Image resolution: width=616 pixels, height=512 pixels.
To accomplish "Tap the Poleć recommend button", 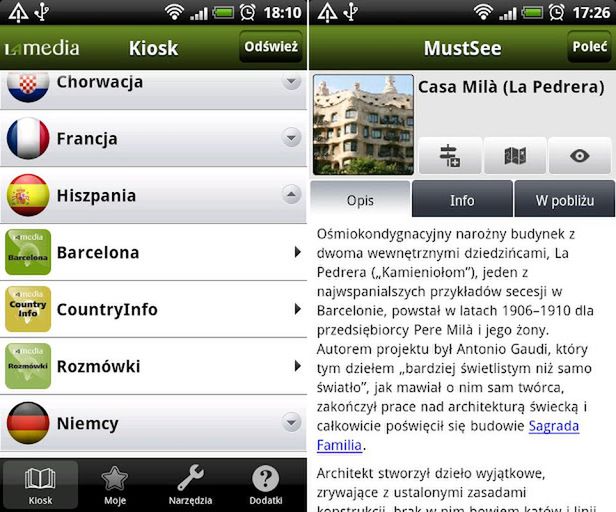I will 588,47.
